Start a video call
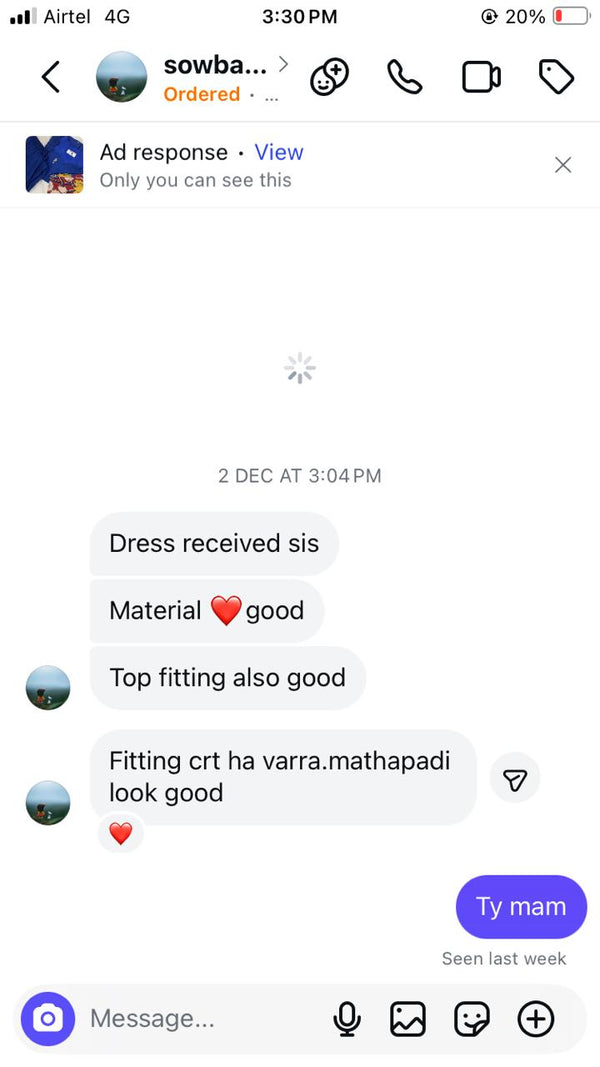600x1067 pixels. [x=481, y=77]
